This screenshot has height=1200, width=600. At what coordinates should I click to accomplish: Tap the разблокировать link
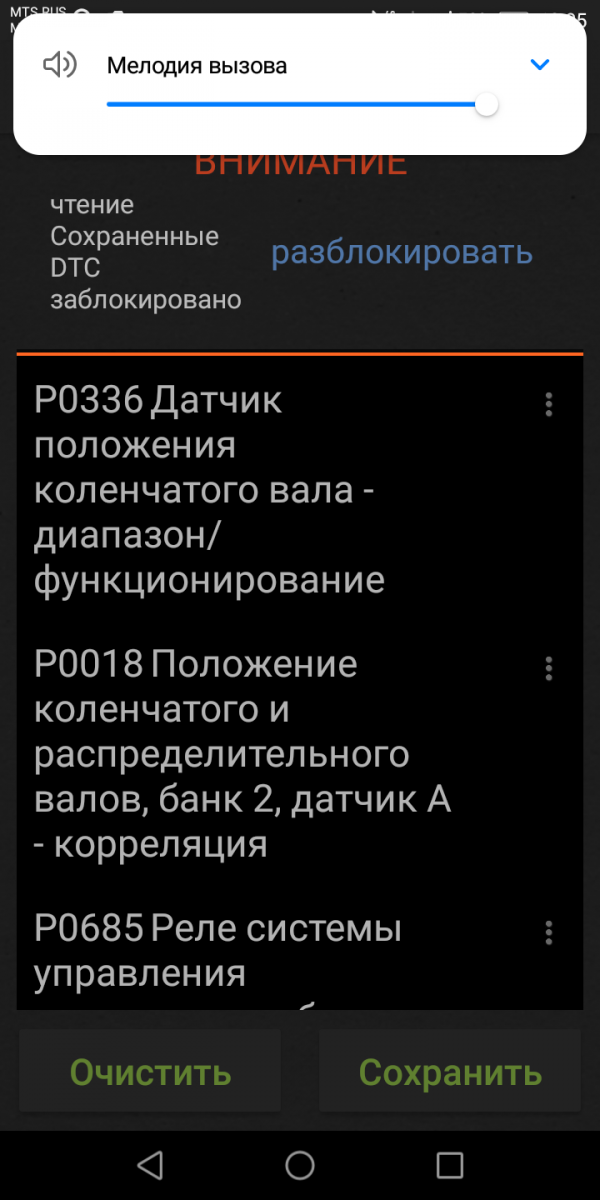tap(402, 253)
